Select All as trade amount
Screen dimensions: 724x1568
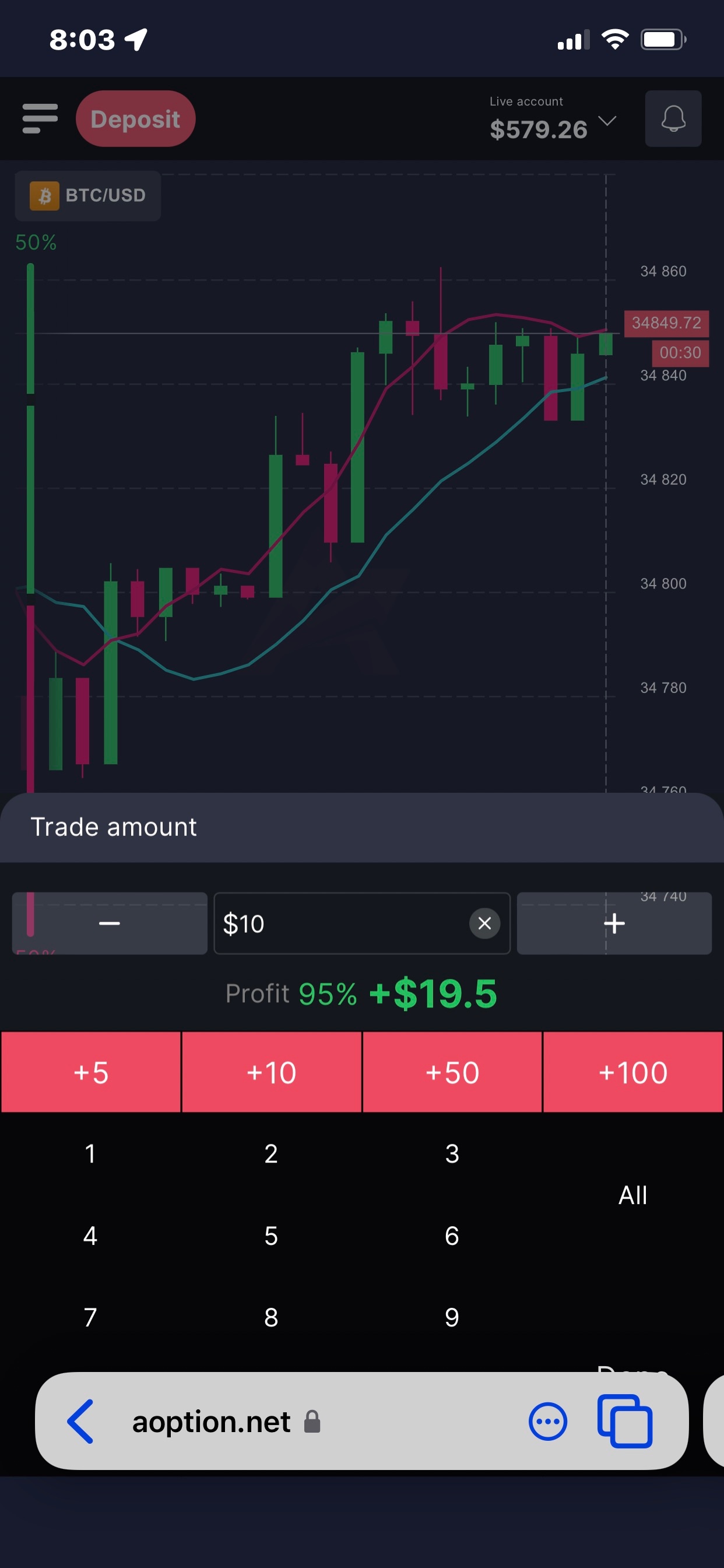pos(632,1195)
